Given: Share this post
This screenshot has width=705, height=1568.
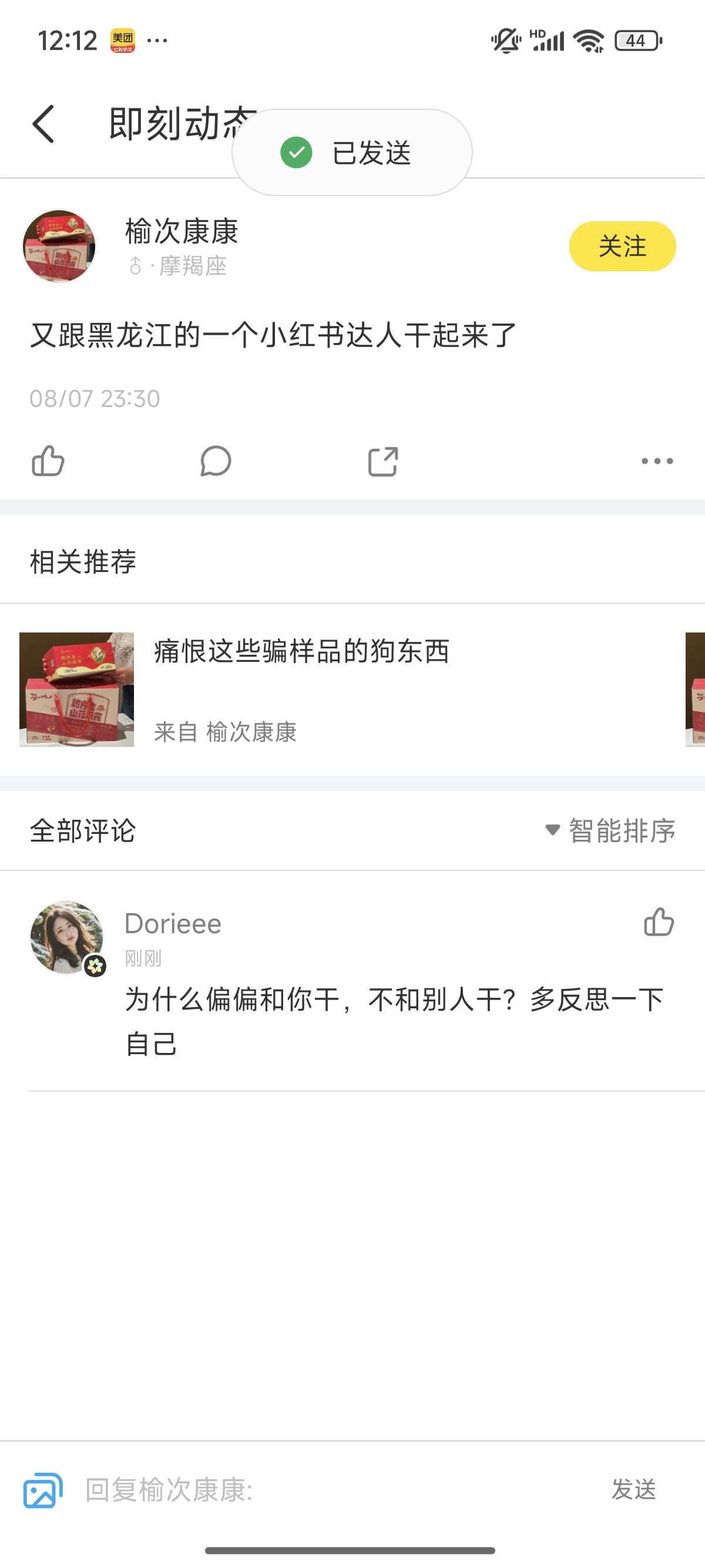Looking at the screenshot, I should [383, 461].
